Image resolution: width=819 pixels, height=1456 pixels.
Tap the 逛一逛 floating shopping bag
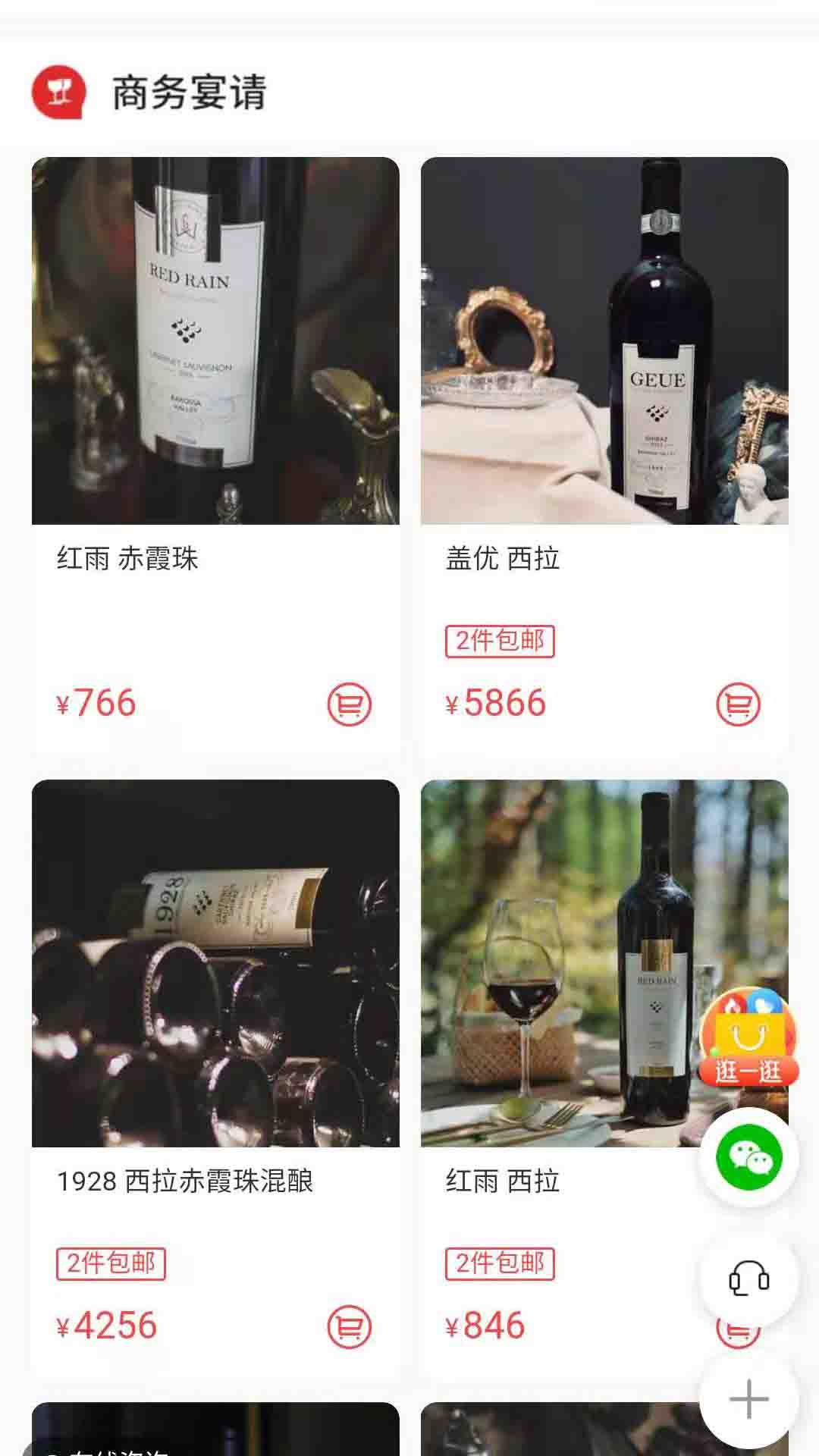[748, 1037]
